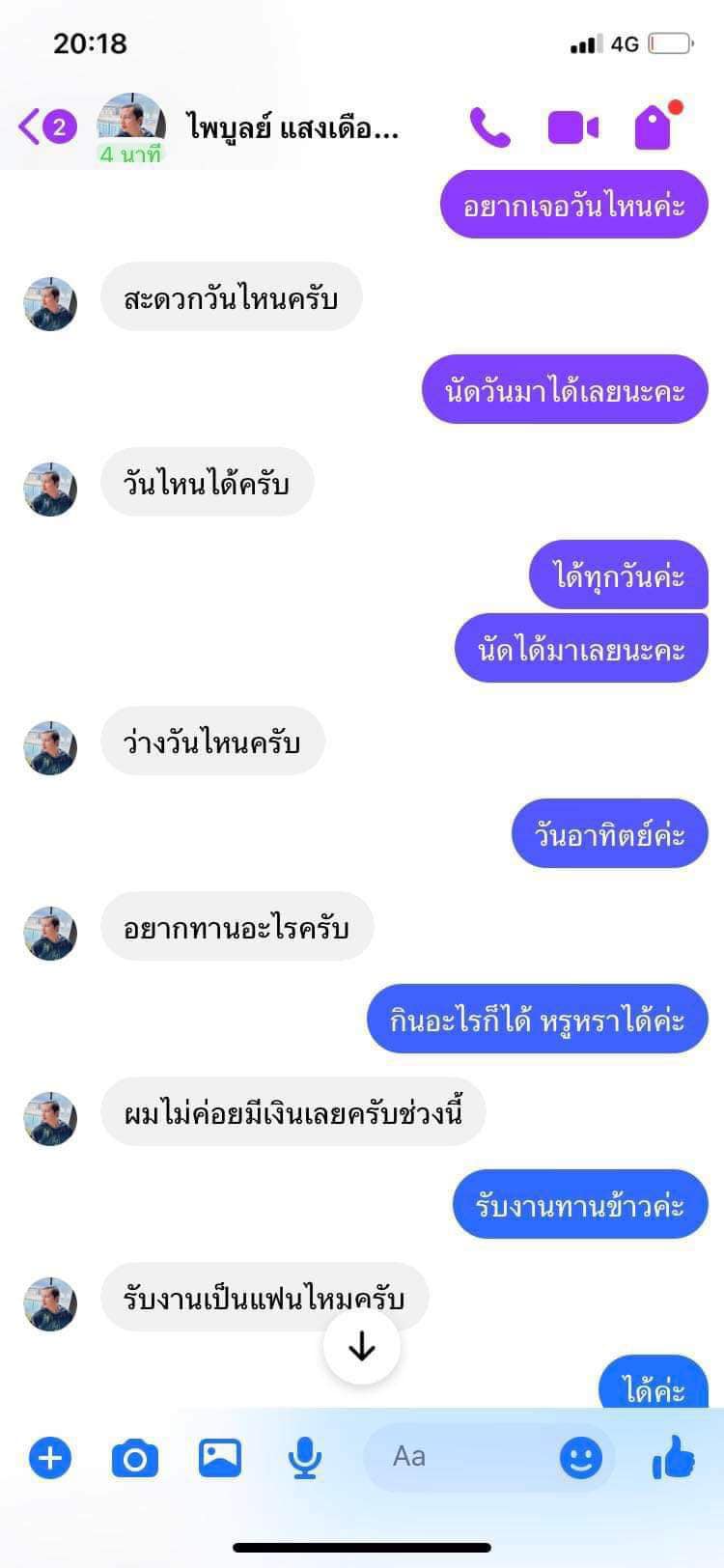724x1568 pixels.
Task: Record a voice message
Action: (305, 1457)
